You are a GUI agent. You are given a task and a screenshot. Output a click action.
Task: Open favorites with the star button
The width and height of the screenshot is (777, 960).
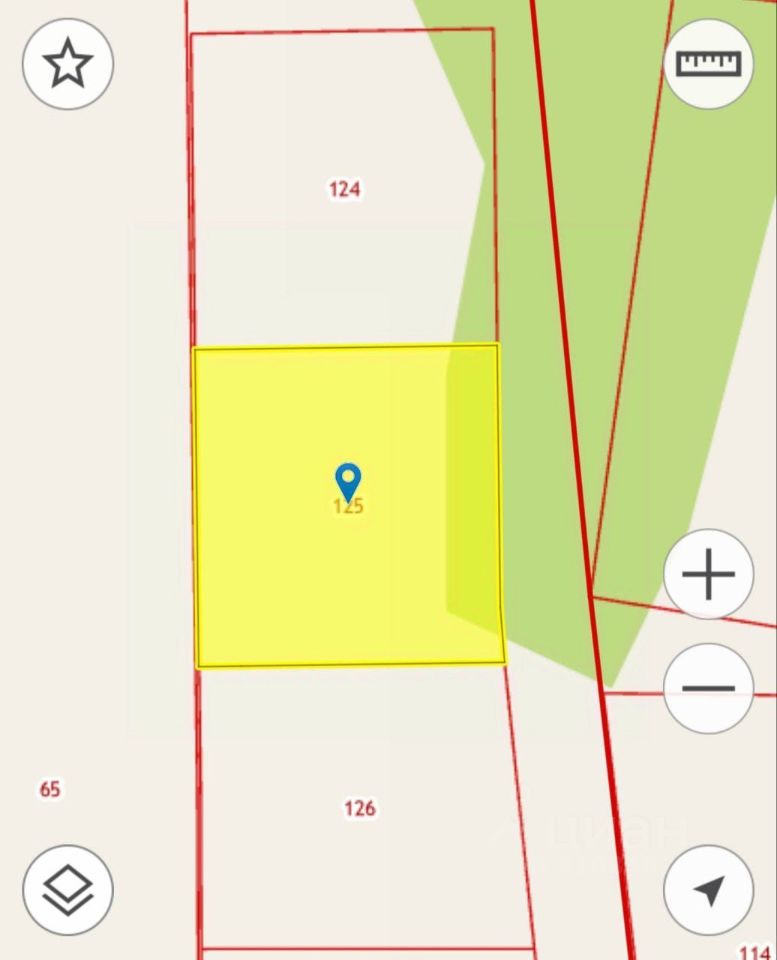click(x=68, y=64)
